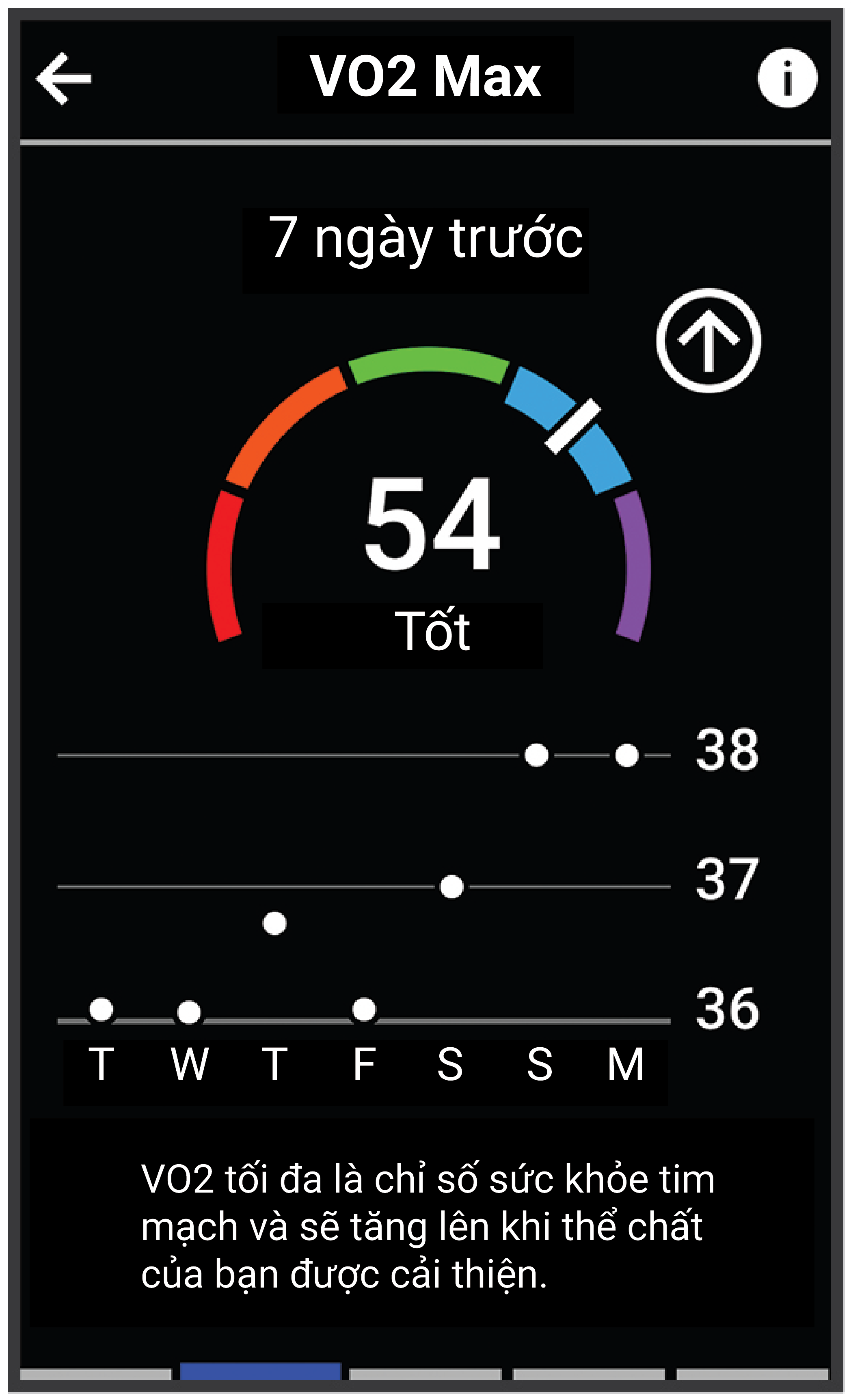The height and width of the screenshot is (1400, 851).
Task: Go back using the left arrow
Action: tap(64, 78)
